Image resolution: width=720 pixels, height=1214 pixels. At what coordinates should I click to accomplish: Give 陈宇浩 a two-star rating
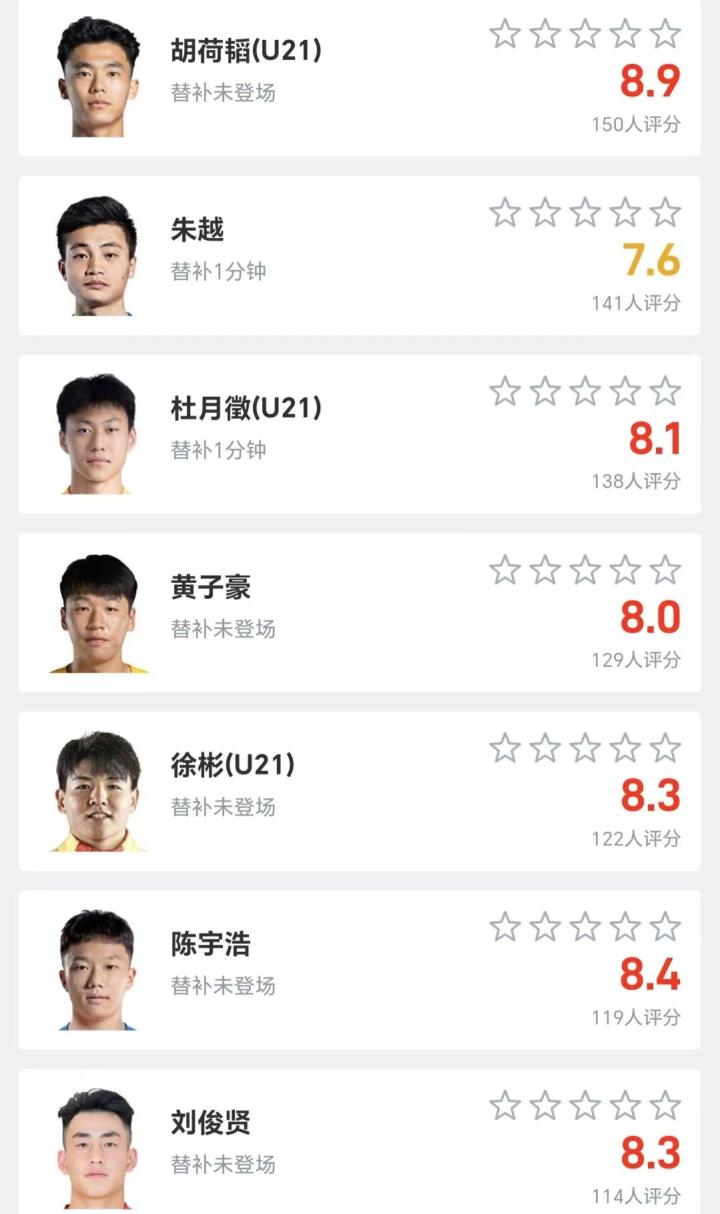click(545, 927)
